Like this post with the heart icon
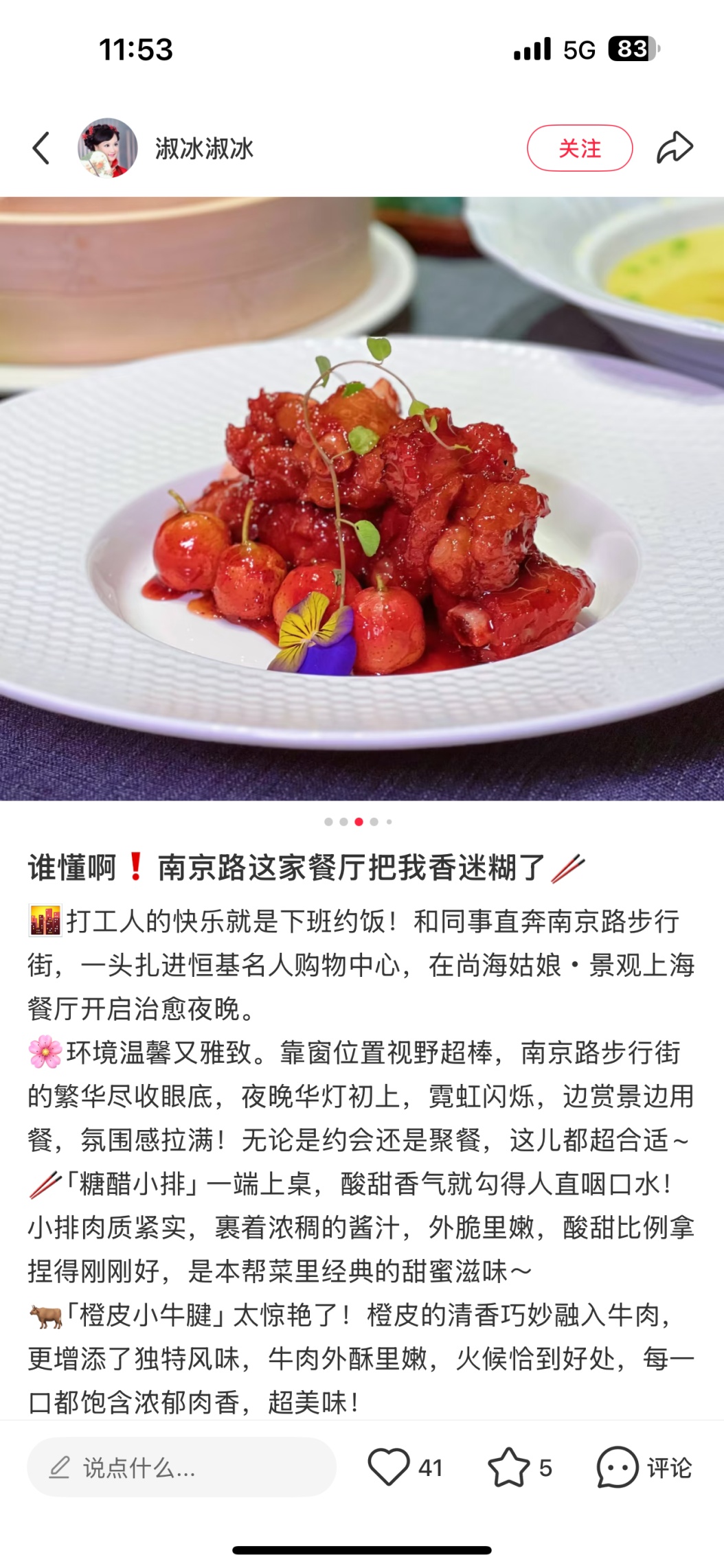 389,1468
